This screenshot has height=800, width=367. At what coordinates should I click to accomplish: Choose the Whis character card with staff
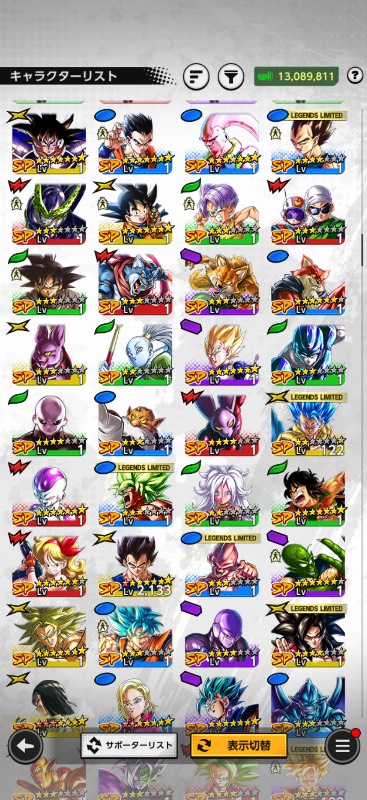[x=135, y=355]
